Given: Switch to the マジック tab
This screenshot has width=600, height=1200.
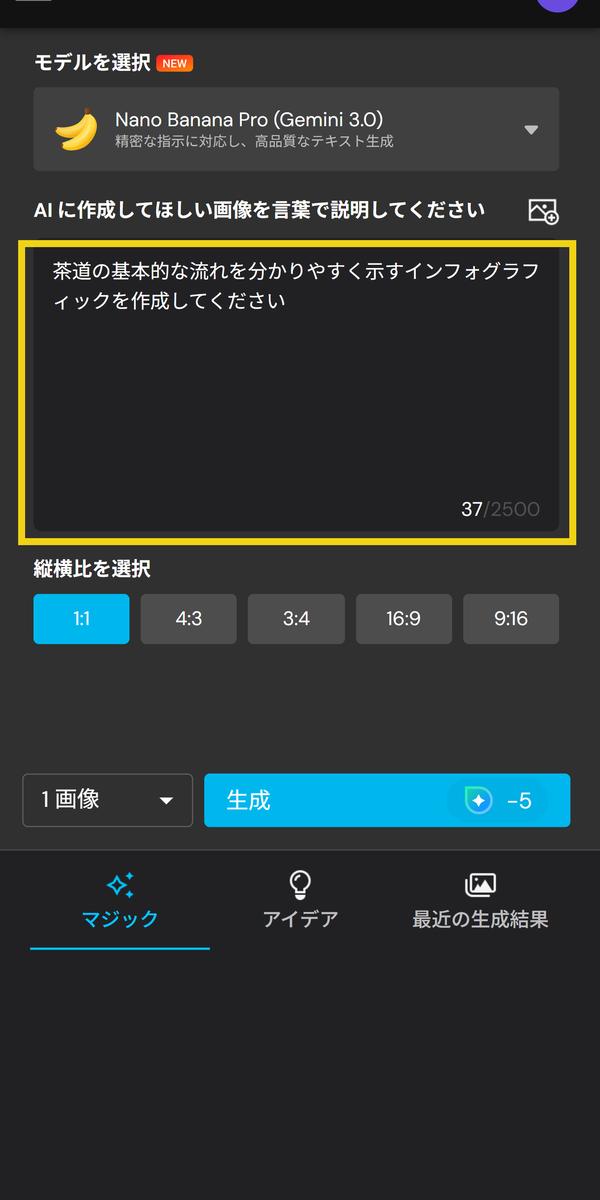Looking at the screenshot, I should (x=120, y=901).
